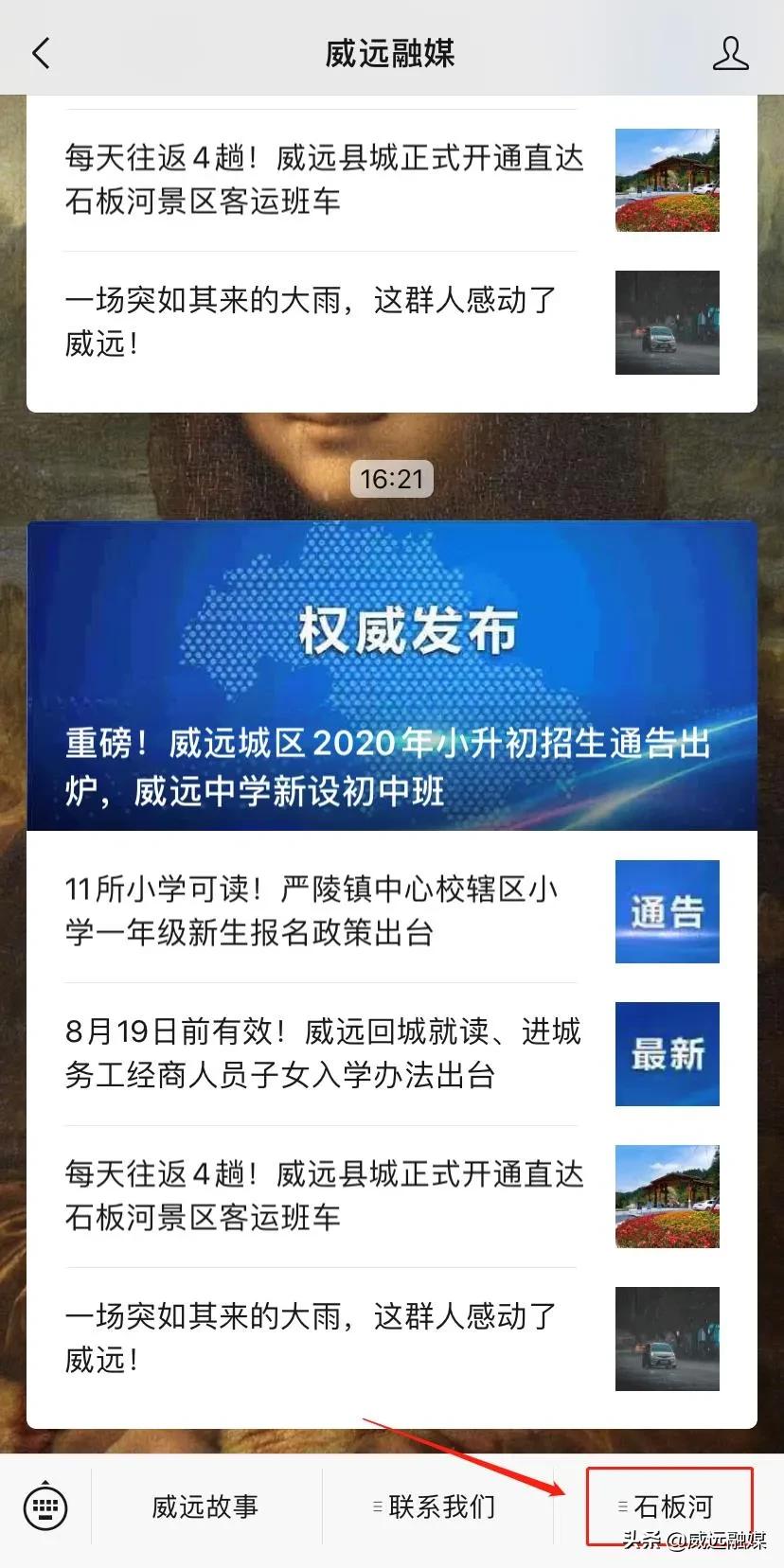Tap the 16:21 timestamp
The width and height of the screenshot is (784, 1568).
[392, 479]
